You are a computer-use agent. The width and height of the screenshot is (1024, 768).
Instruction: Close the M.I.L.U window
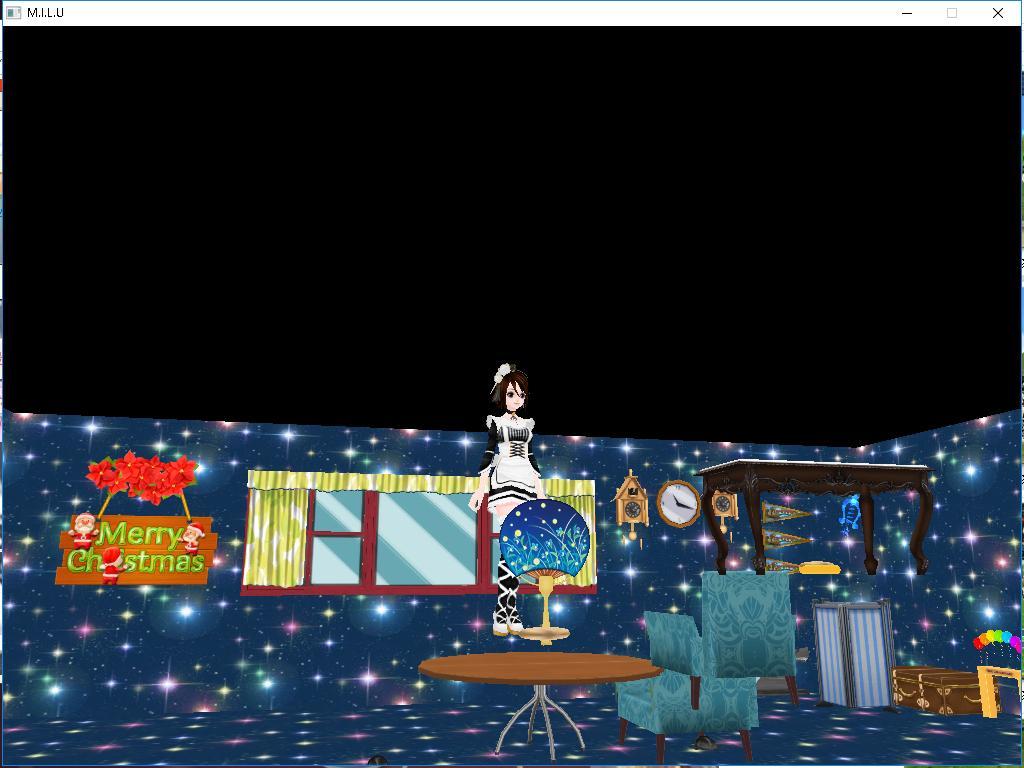[x=997, y=13]
